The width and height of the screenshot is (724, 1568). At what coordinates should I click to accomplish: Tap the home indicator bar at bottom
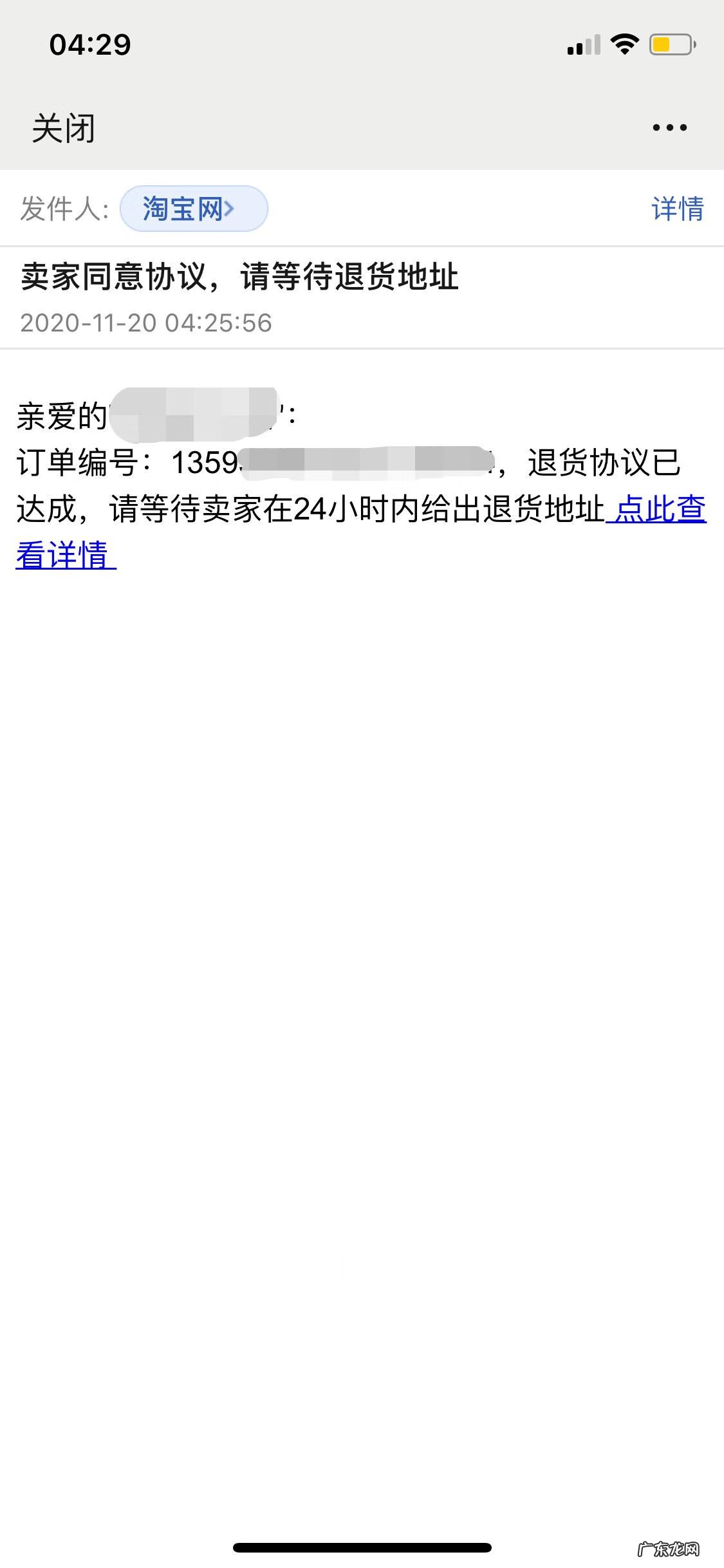tap(362, 1547)
